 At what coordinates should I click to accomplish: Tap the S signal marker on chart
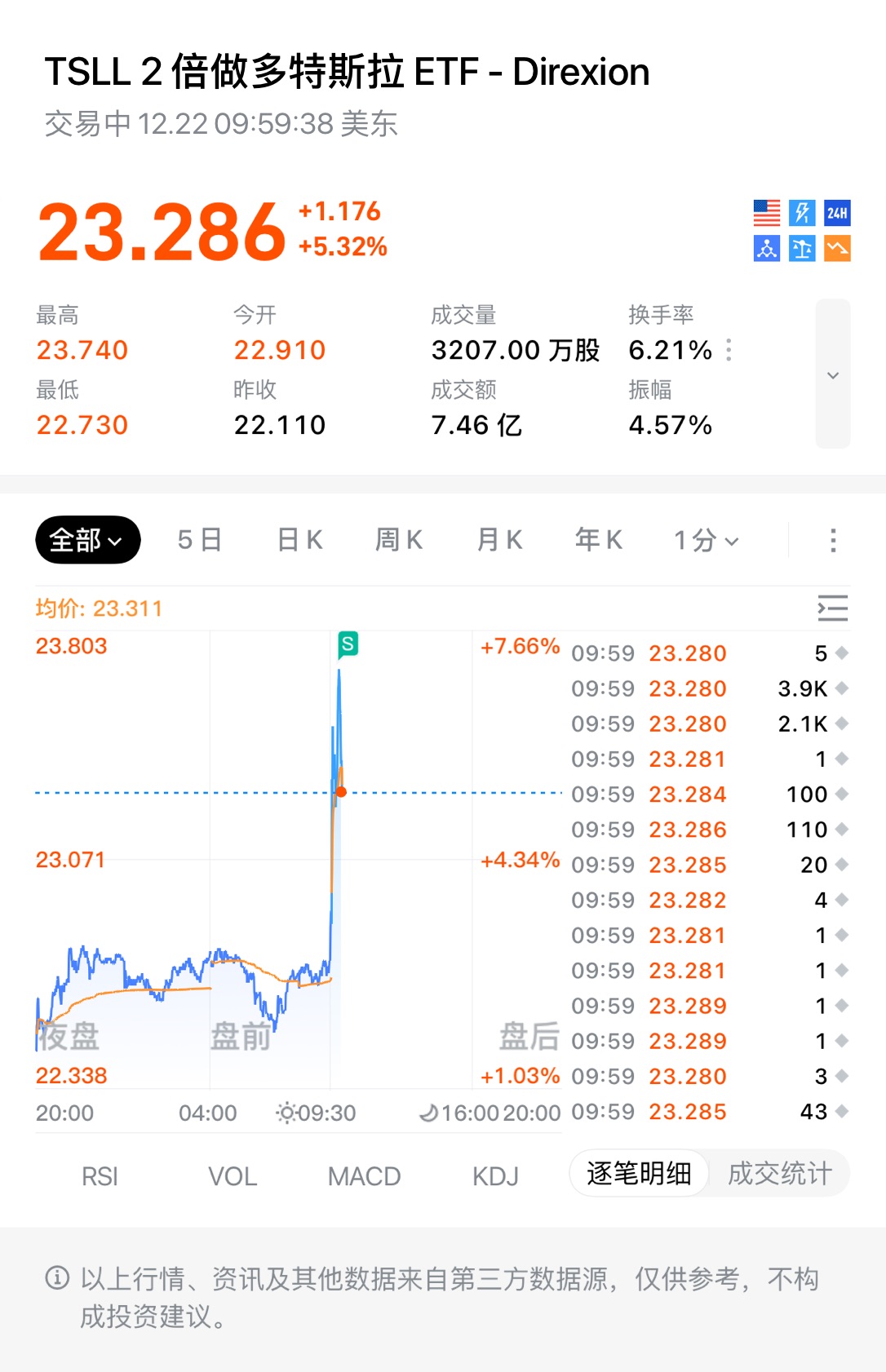click(x=348, y=644)
